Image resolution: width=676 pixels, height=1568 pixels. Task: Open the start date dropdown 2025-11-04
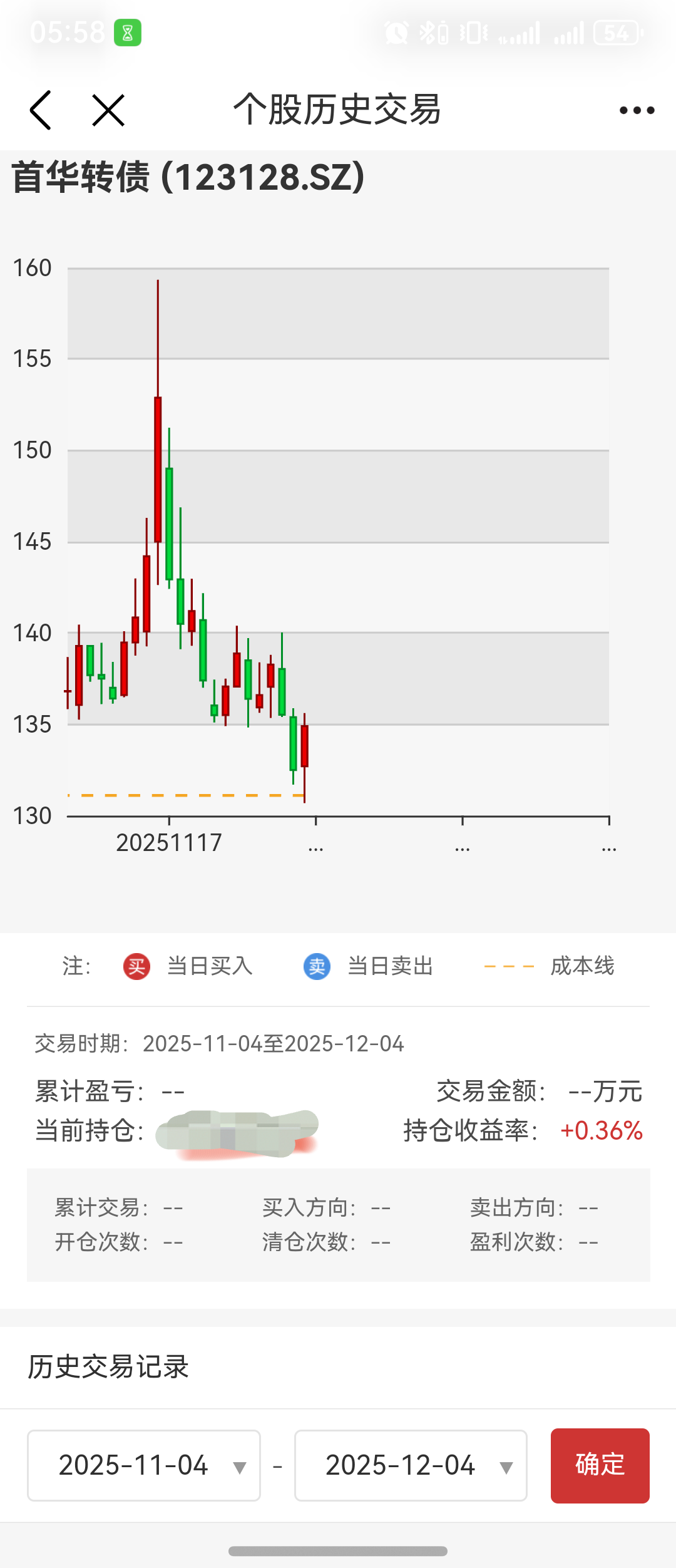click(144, 1465)
